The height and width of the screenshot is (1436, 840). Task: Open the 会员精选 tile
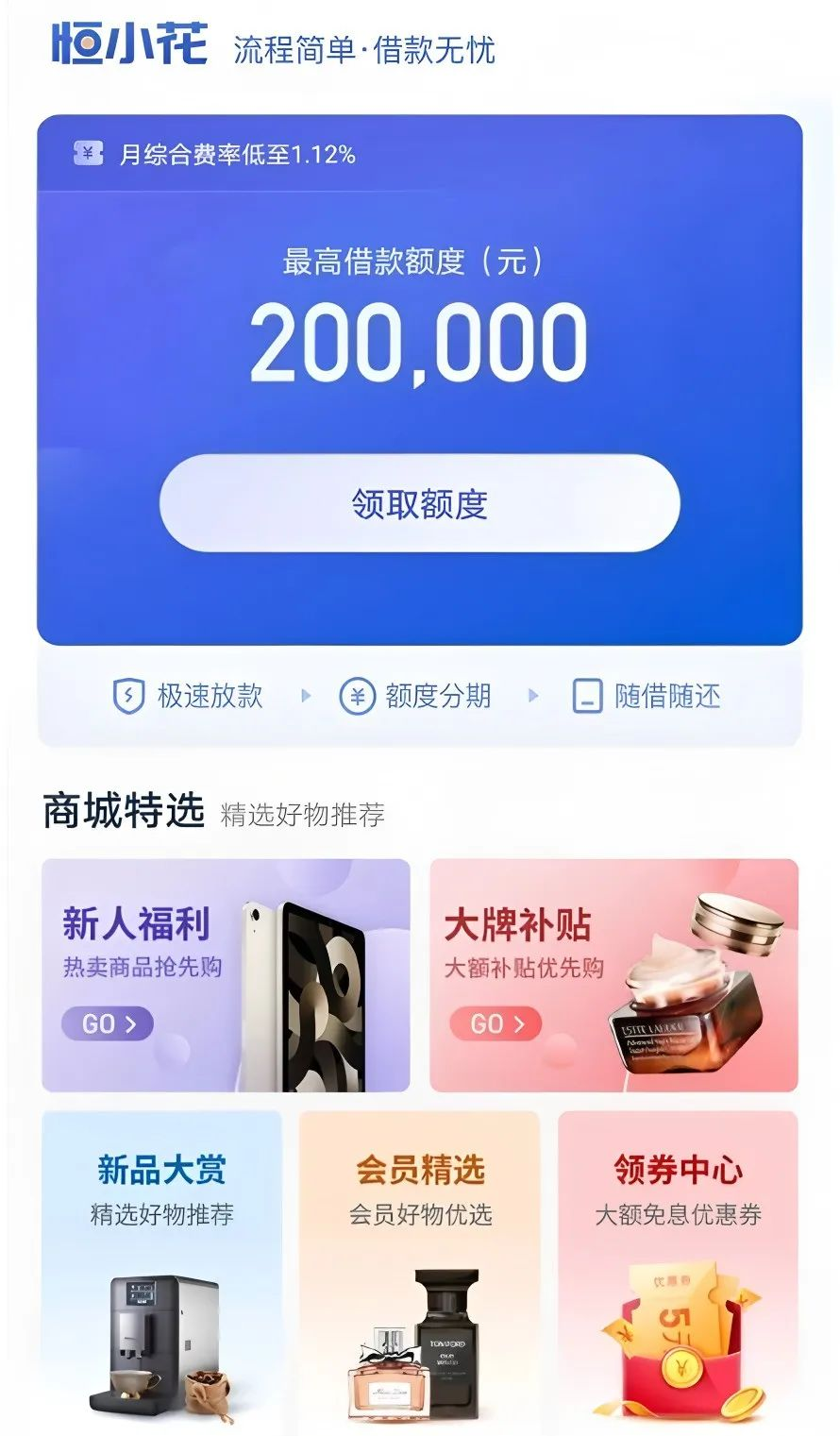click(419, 1273)
